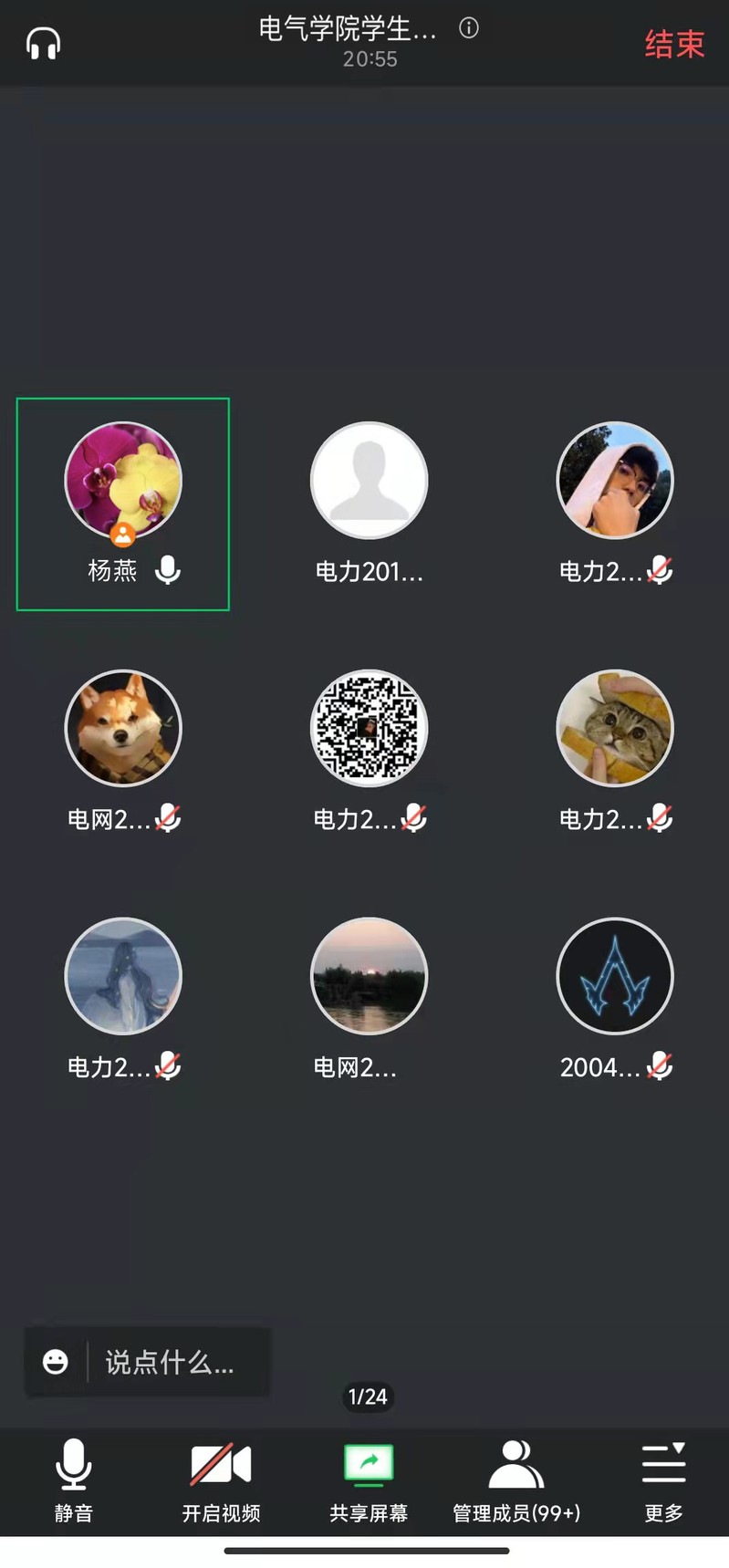This screenshot has width=729, height=1568.
Task: Start sharing screen with 共享屏幕
Action: pyautogui.click(x=369, y=1478)
